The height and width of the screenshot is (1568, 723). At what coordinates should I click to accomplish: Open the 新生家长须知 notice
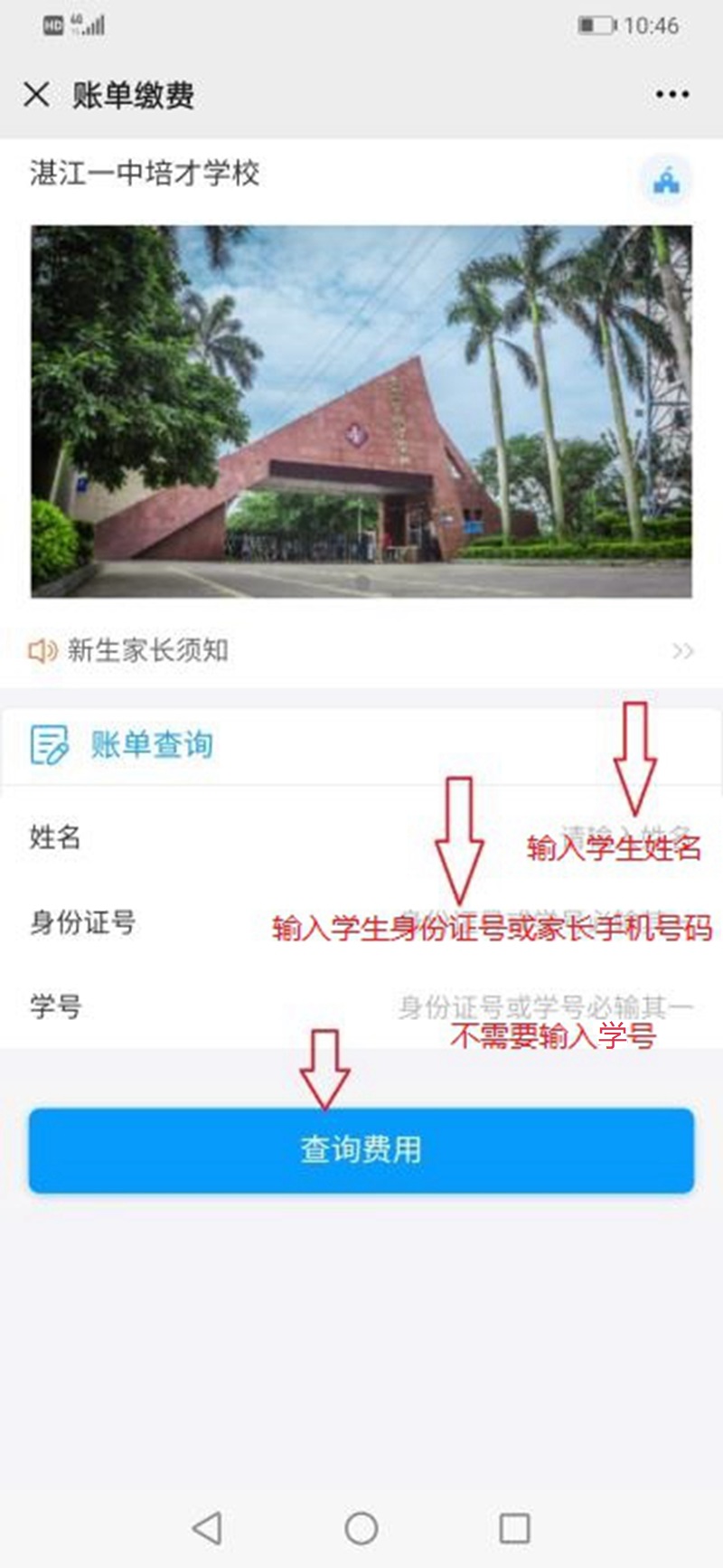pos(361,650)
